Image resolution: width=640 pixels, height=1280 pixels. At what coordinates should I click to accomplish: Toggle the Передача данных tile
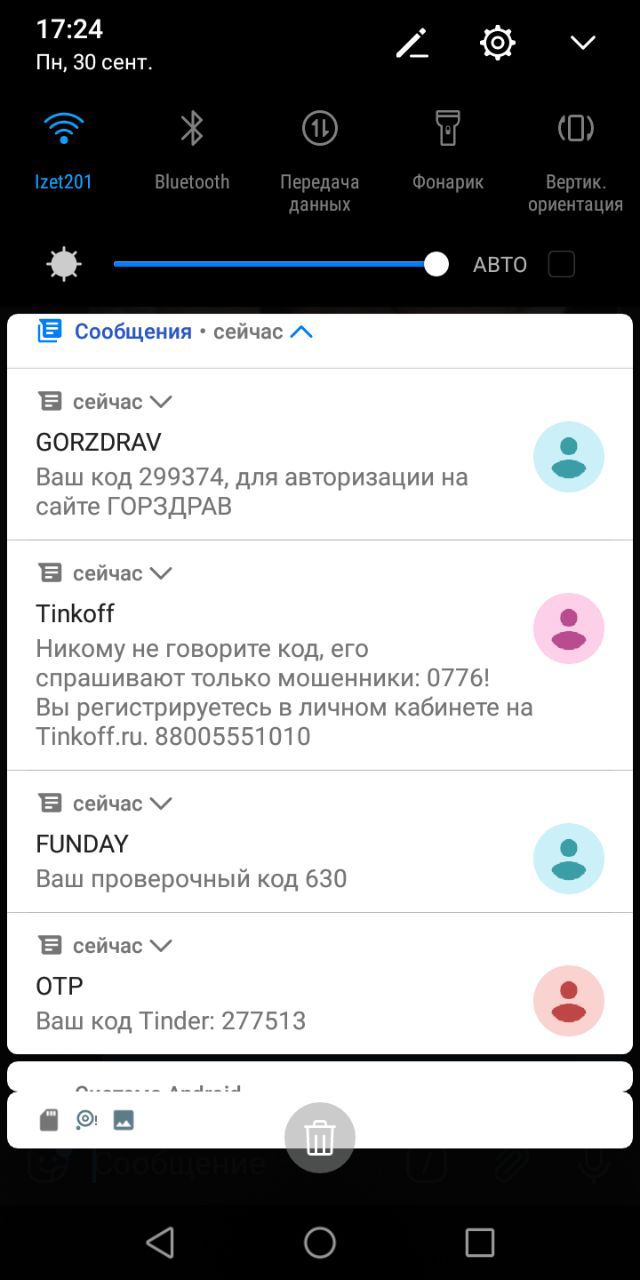pyautogui.click(x=320, y=161)
